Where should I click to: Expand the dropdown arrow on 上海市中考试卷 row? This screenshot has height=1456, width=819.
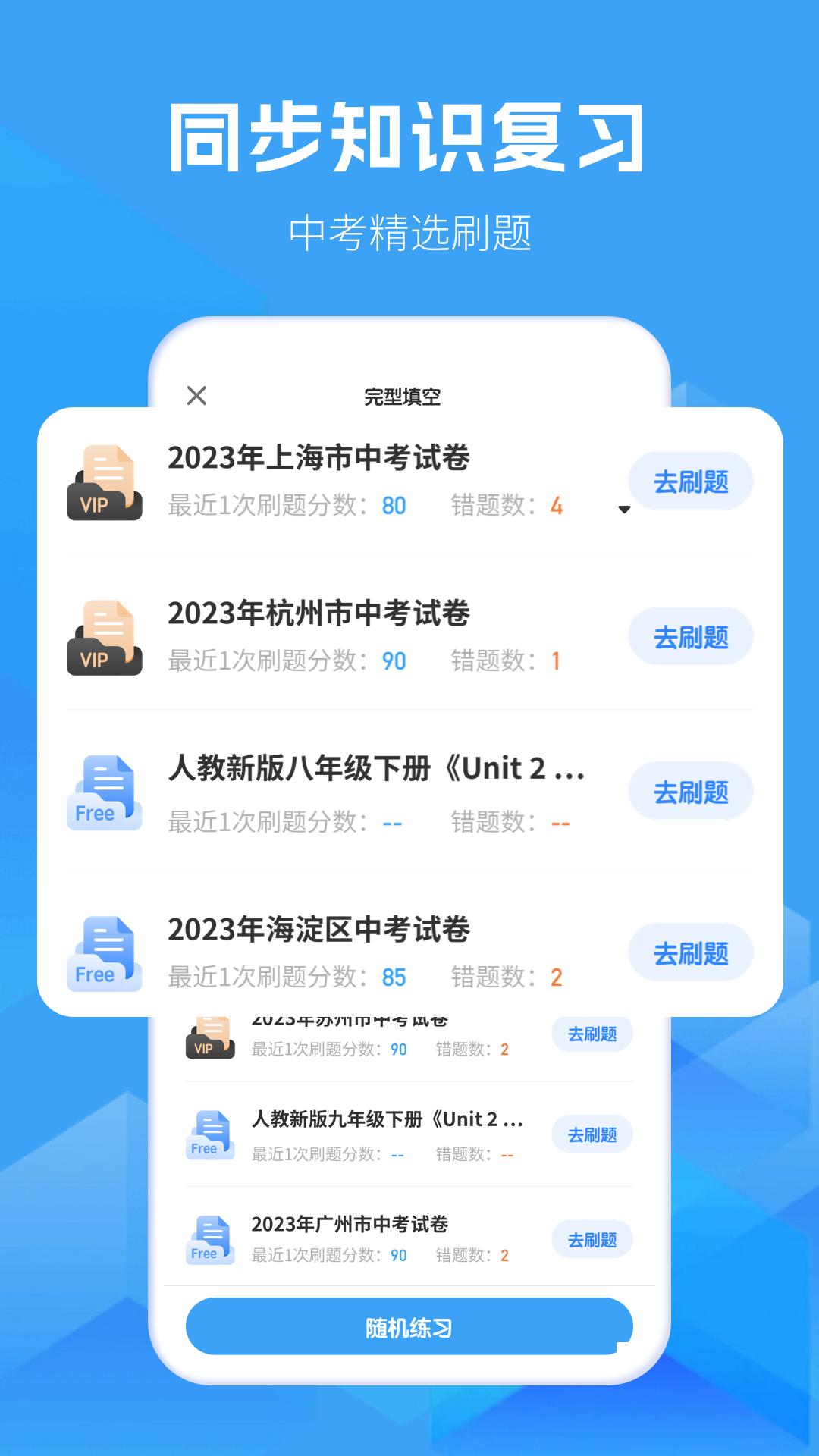pos(625,510)
